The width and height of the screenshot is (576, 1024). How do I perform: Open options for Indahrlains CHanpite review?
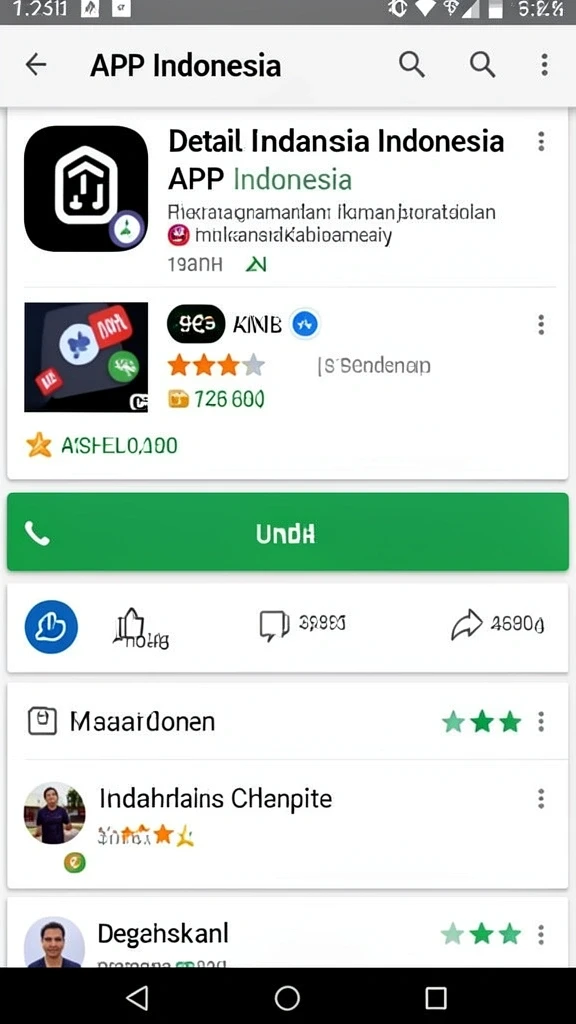coord(541,798)
